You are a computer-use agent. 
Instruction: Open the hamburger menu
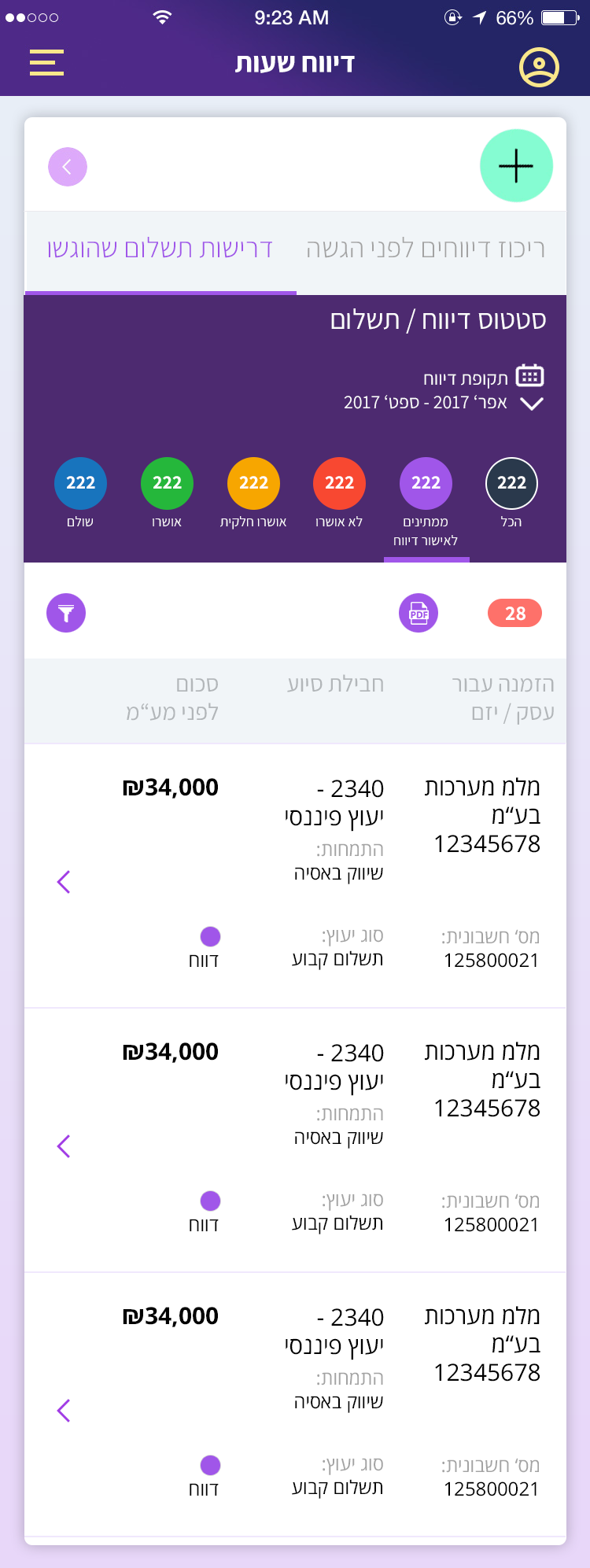[46, 63]
